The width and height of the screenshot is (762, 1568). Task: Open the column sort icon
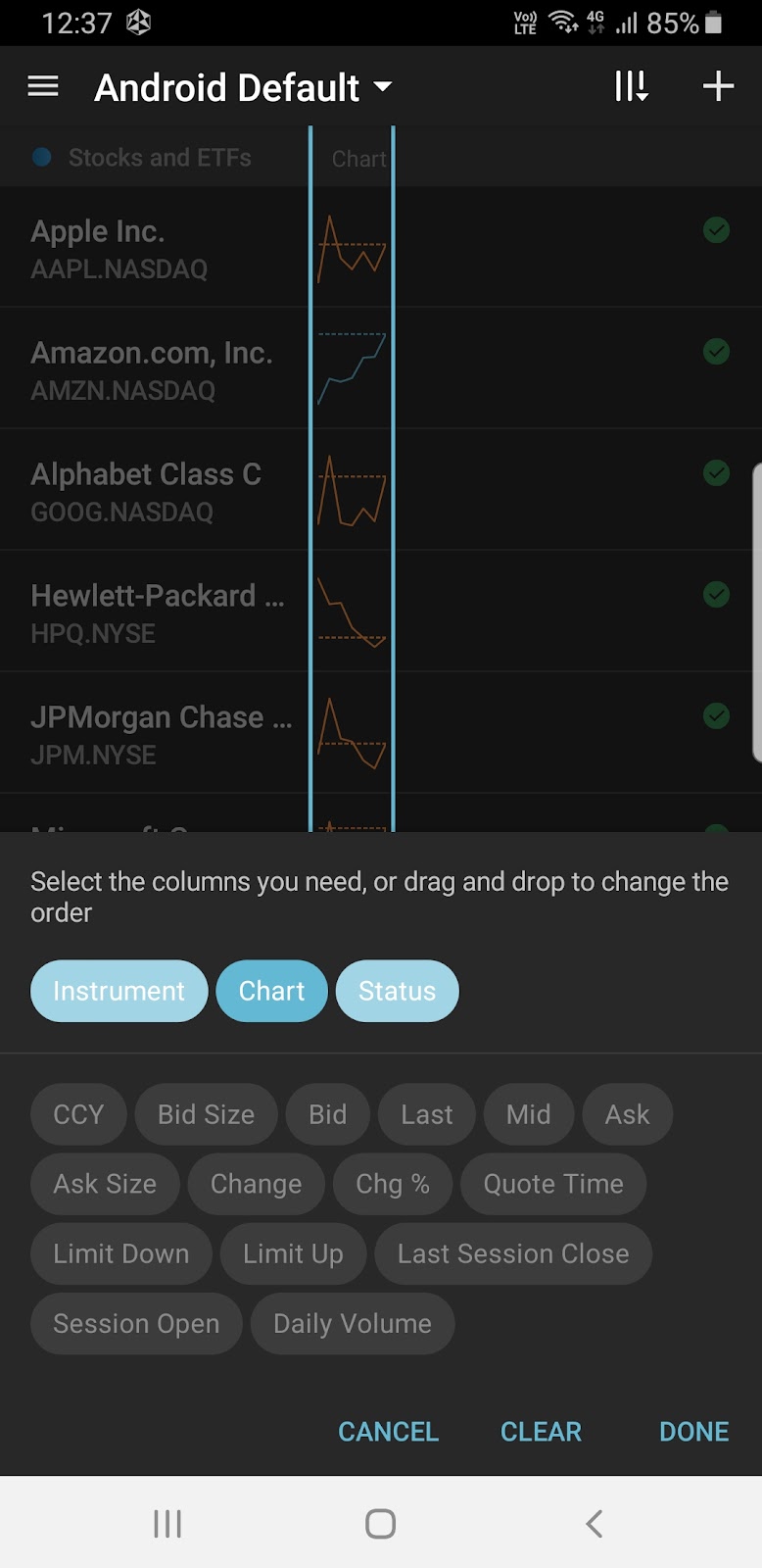click(x=631, y=87)
